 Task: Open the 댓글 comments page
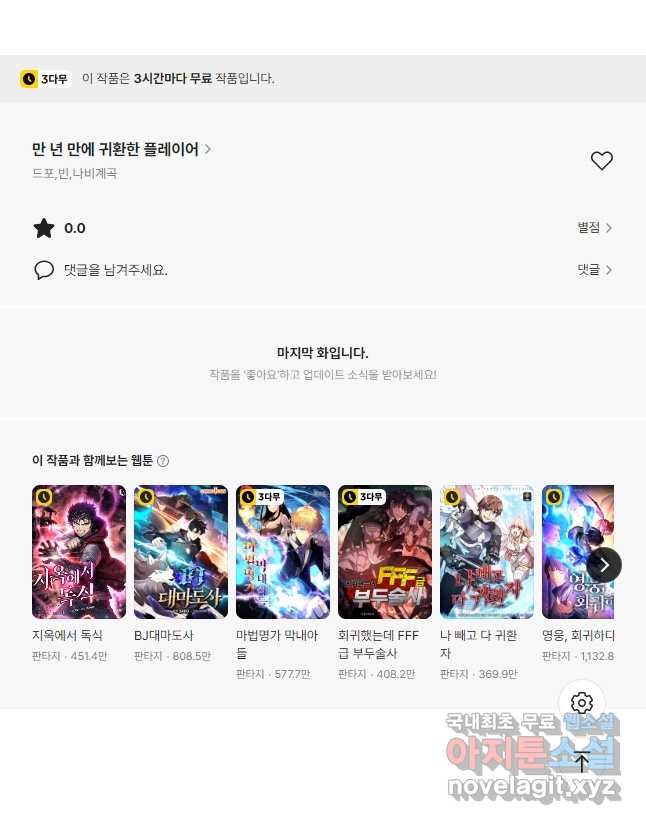point(594,270)
